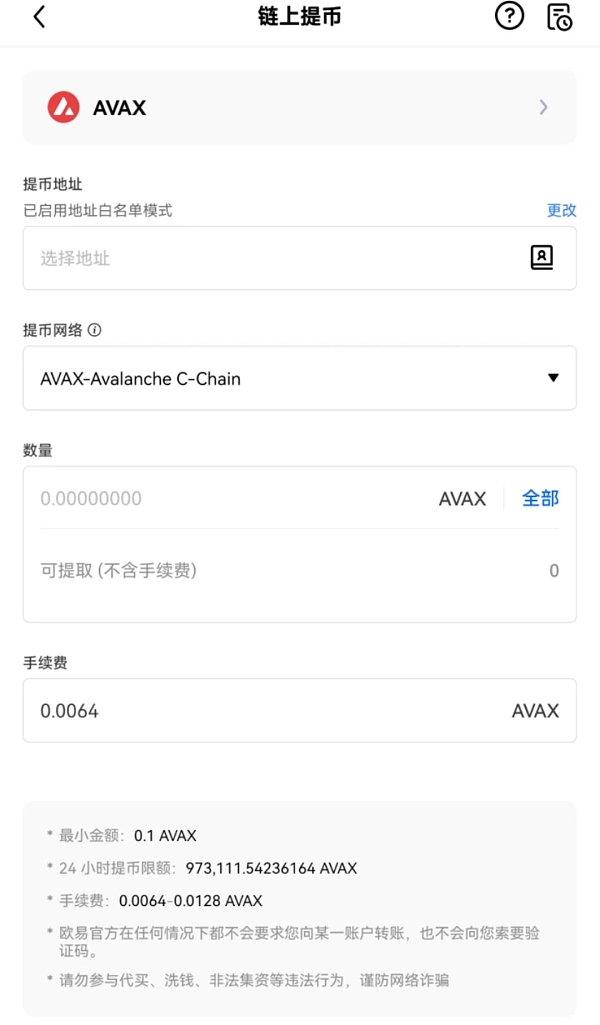Open withdrawal history records icon

(559, 17)
